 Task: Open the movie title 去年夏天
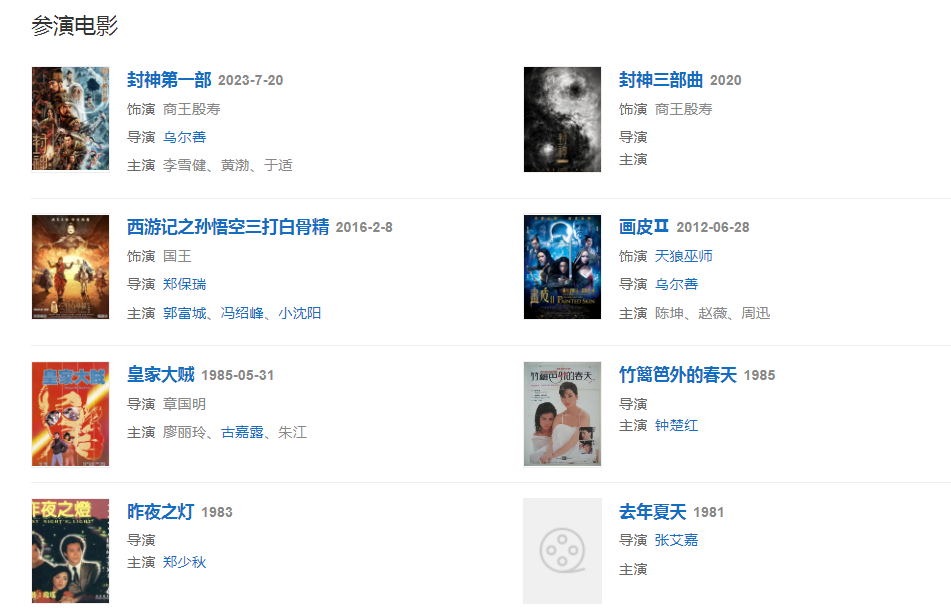click(652, 512)
